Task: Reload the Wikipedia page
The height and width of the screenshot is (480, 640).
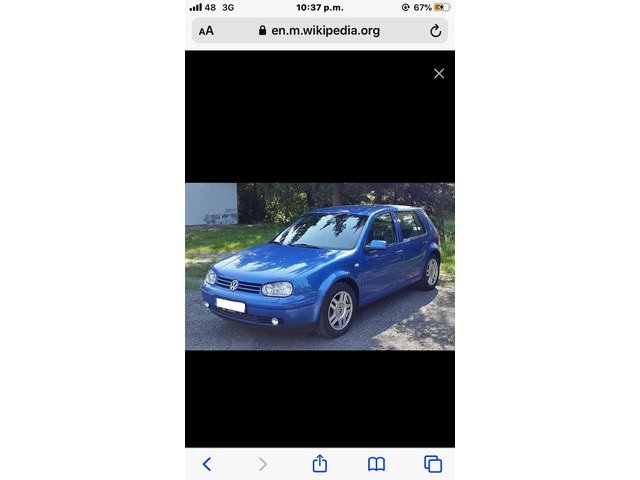Action: coord(435,31)
